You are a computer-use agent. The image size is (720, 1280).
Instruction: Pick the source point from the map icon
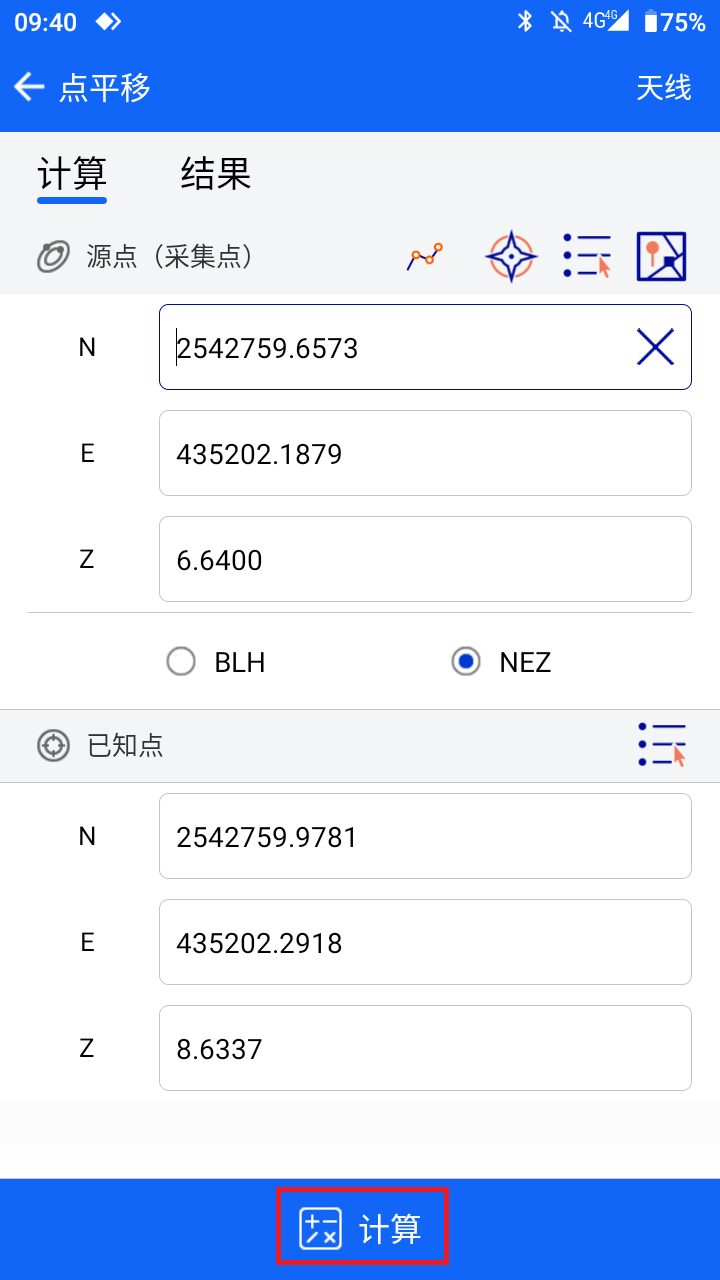point(662,257)
